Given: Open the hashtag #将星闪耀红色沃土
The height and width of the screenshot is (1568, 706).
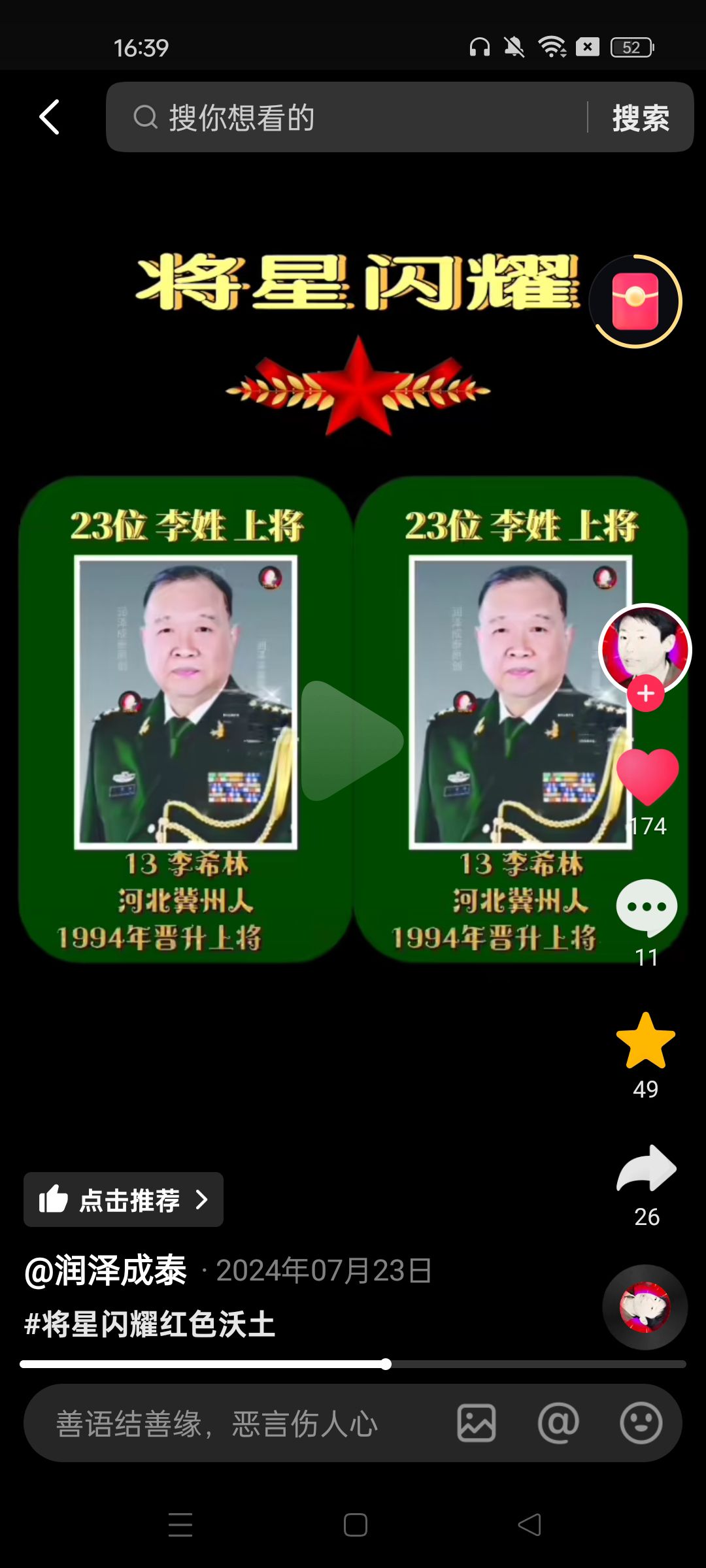Looking at the screenshot, I should click(x=150, y=1324).
